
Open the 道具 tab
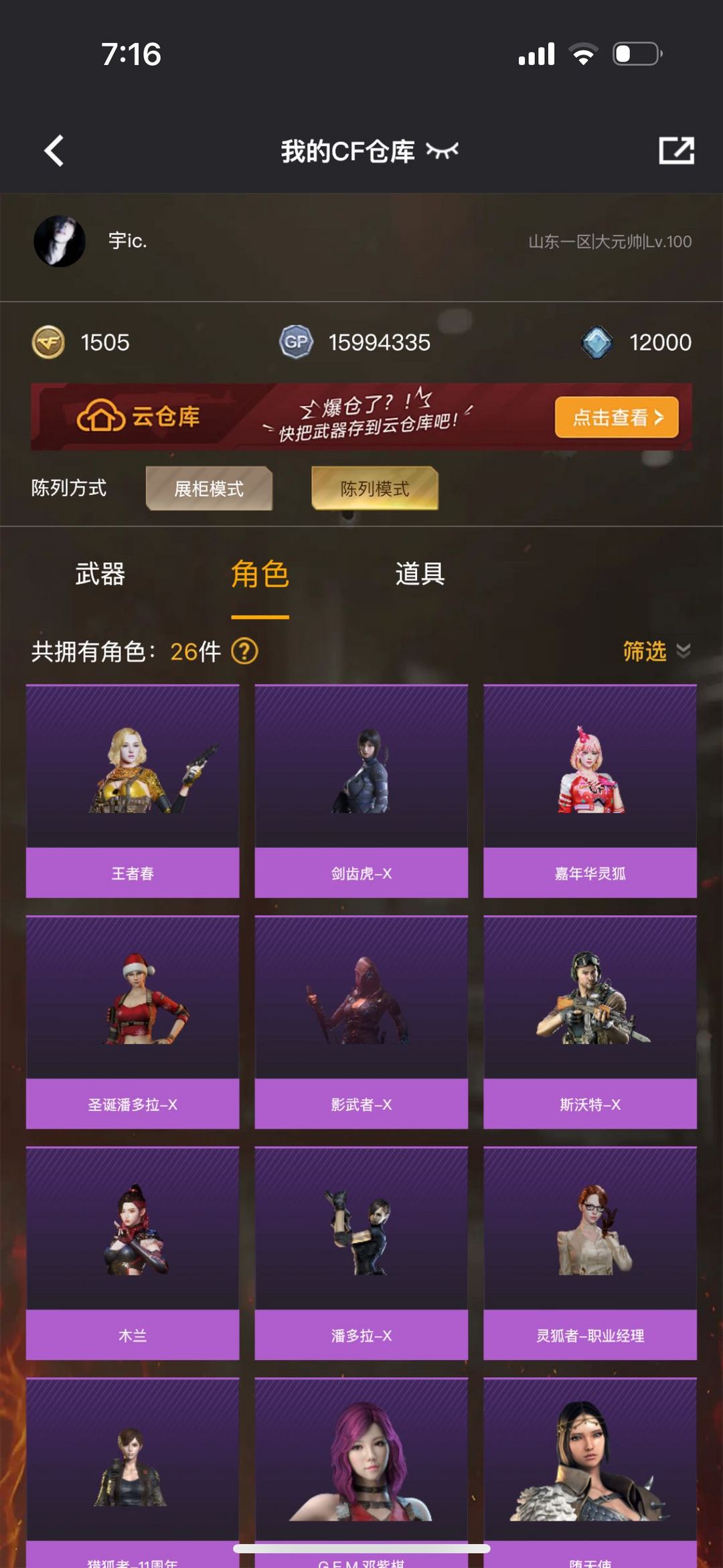tap(418, 575)
